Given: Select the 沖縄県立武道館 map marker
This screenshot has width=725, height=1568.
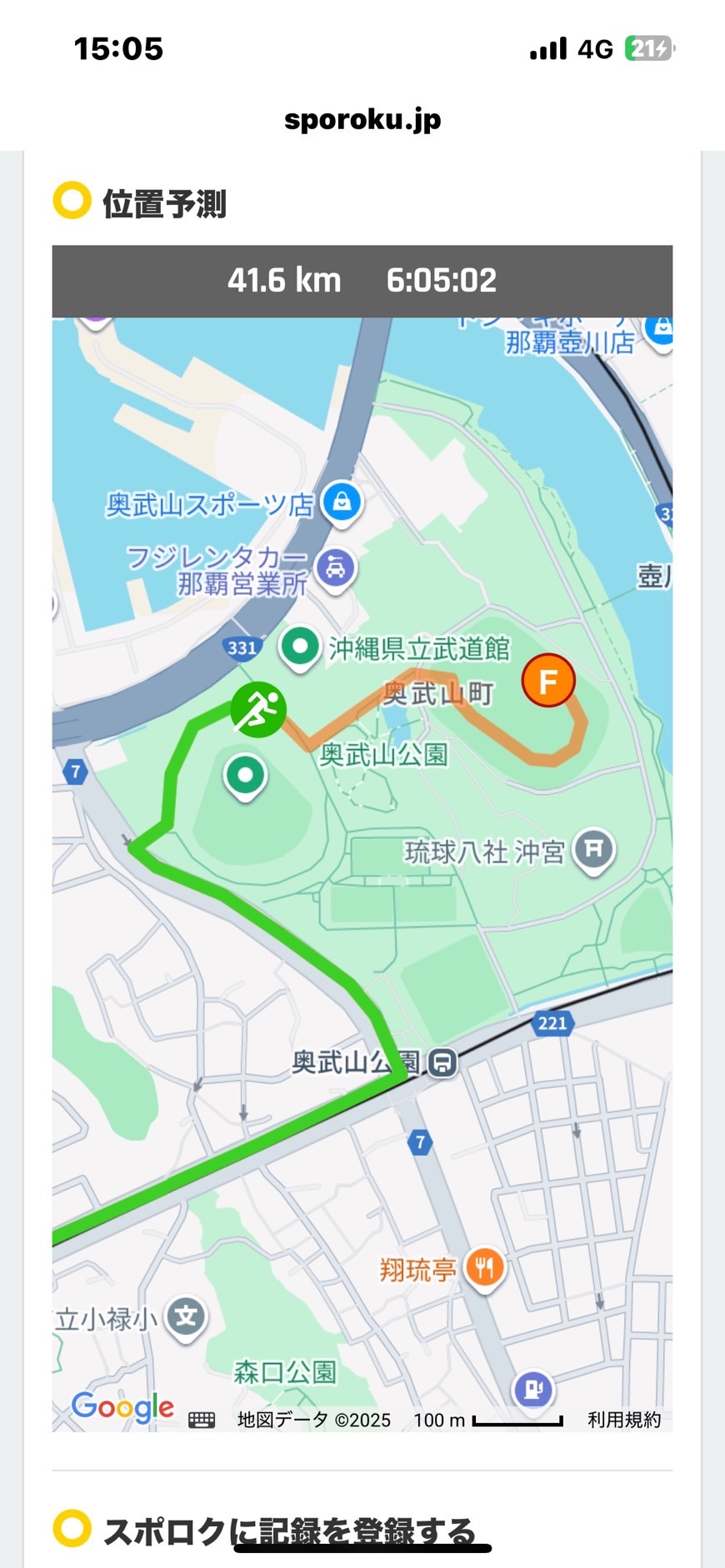Looking at the screenshot, I should click(x=300, y=647).
